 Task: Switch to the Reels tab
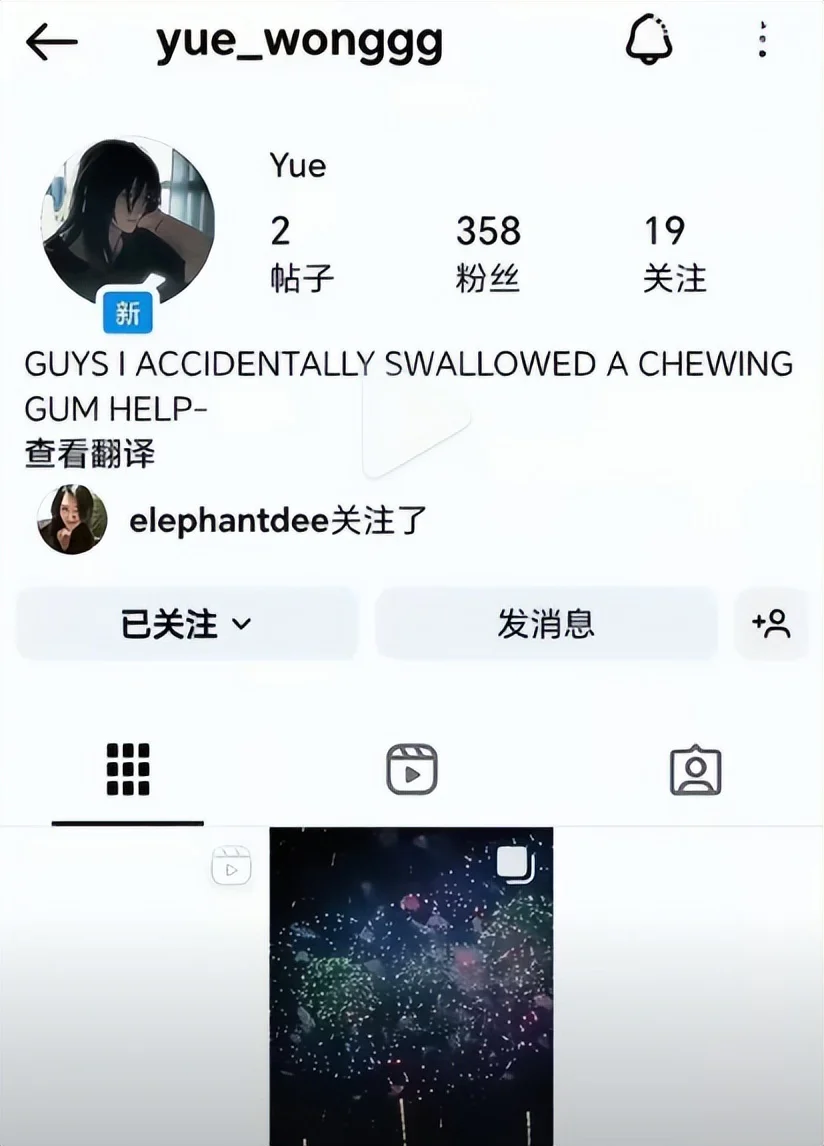412,770
